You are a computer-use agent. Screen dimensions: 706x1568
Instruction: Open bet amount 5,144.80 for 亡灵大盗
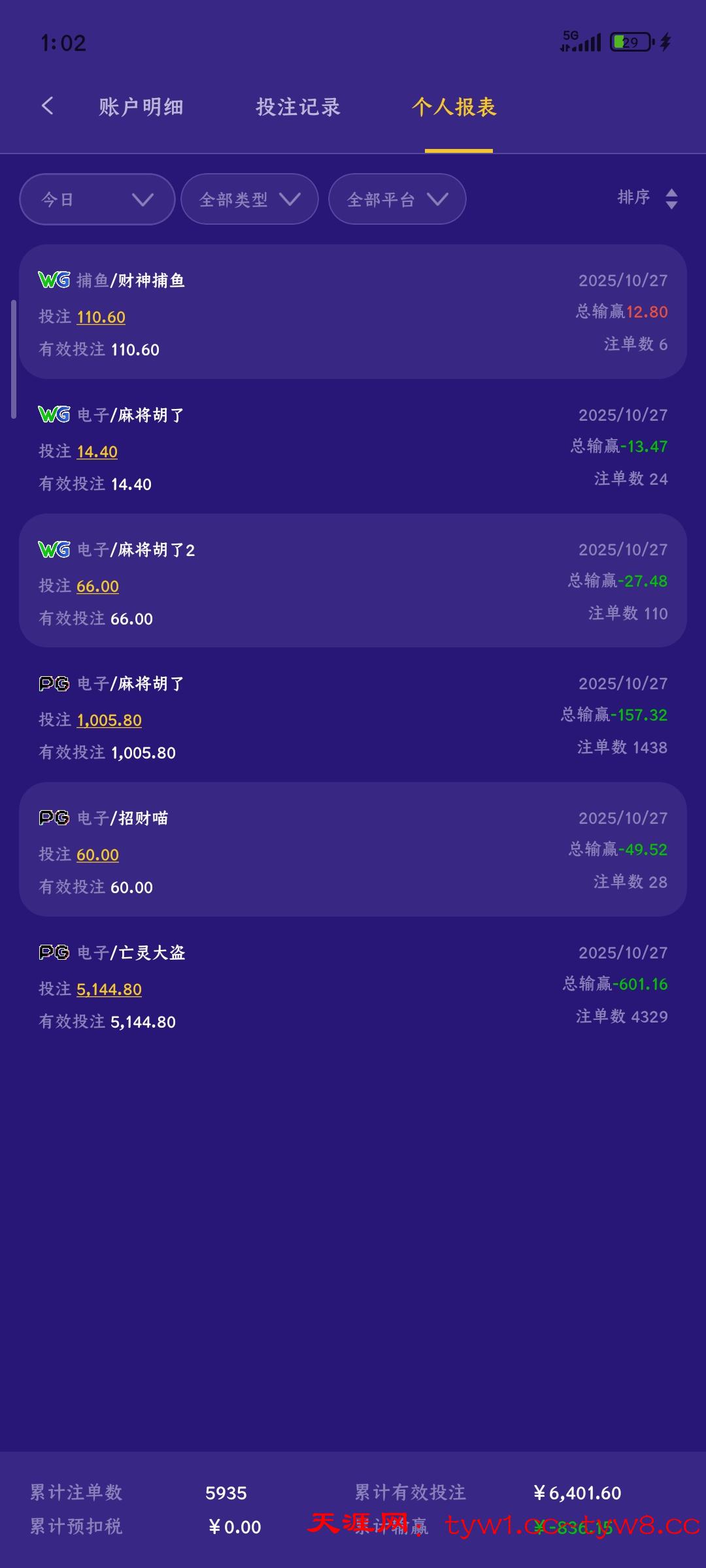[109, 990]
